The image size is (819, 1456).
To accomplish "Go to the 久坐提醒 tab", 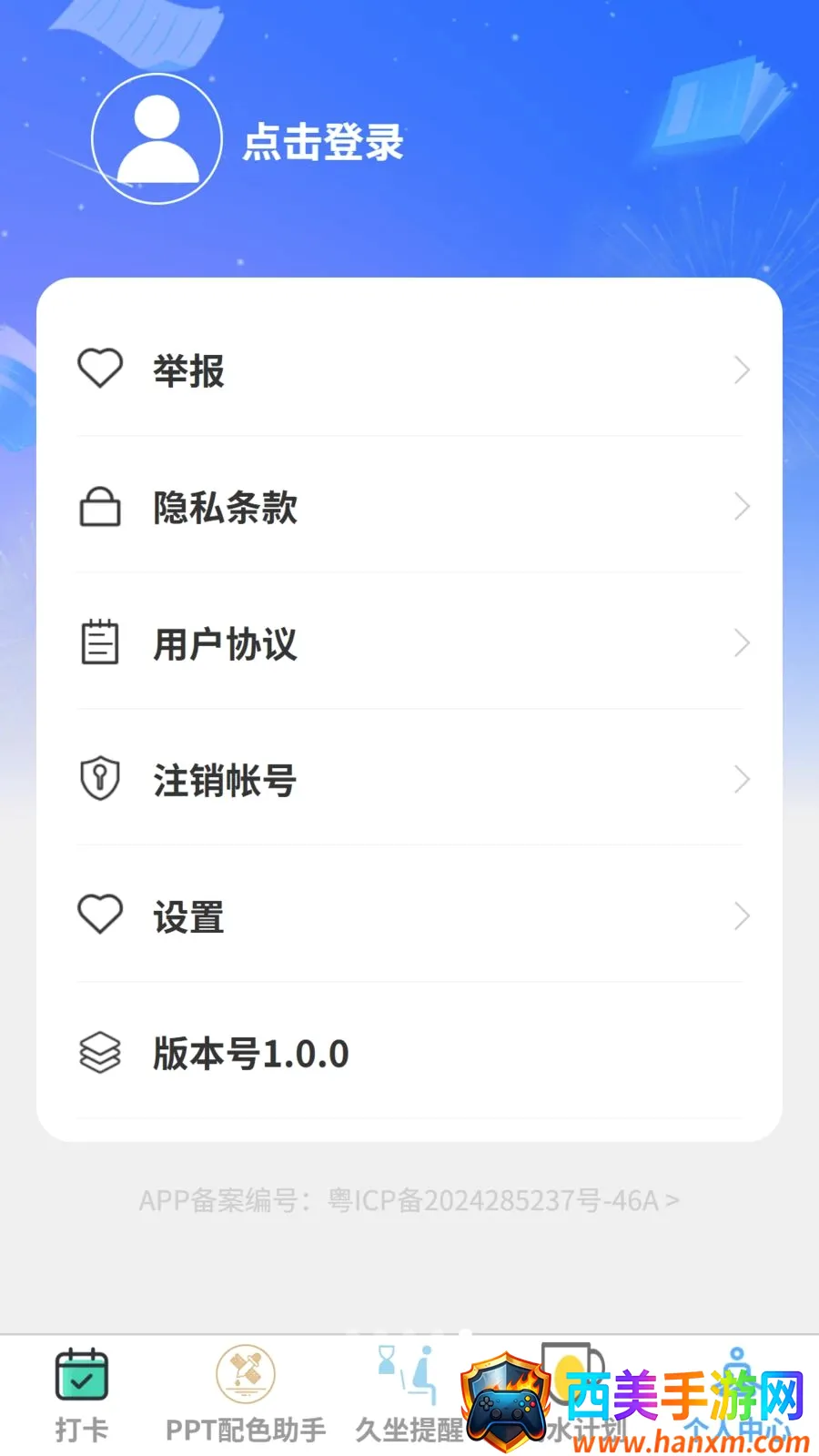I will click(409, 1394).
